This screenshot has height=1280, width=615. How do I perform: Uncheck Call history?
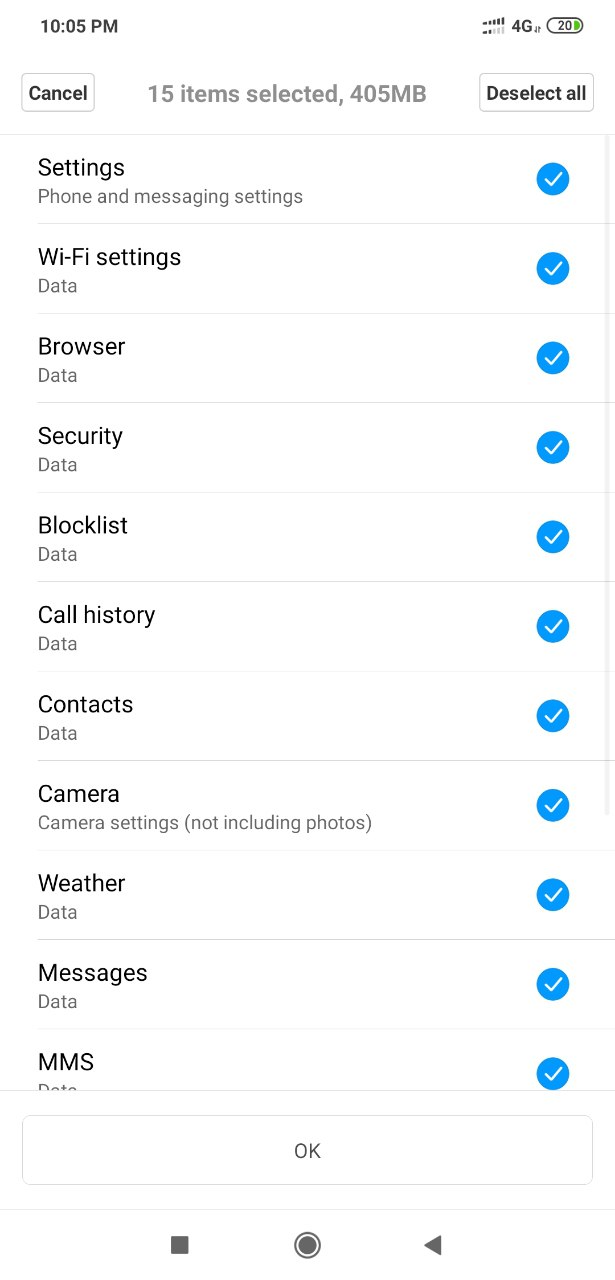point(553,626)
